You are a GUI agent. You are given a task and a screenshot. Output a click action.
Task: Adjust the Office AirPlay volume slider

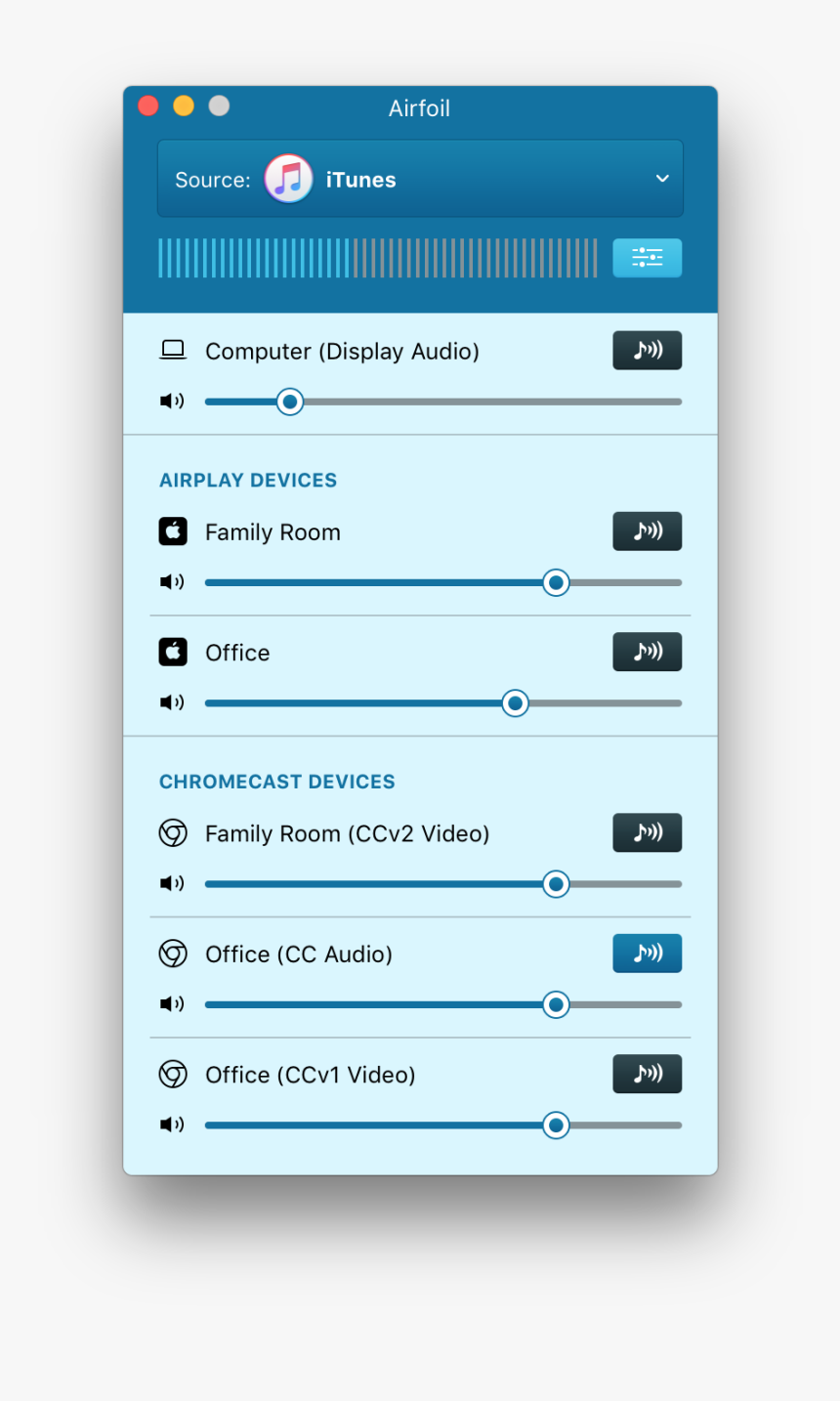point(515,702)
